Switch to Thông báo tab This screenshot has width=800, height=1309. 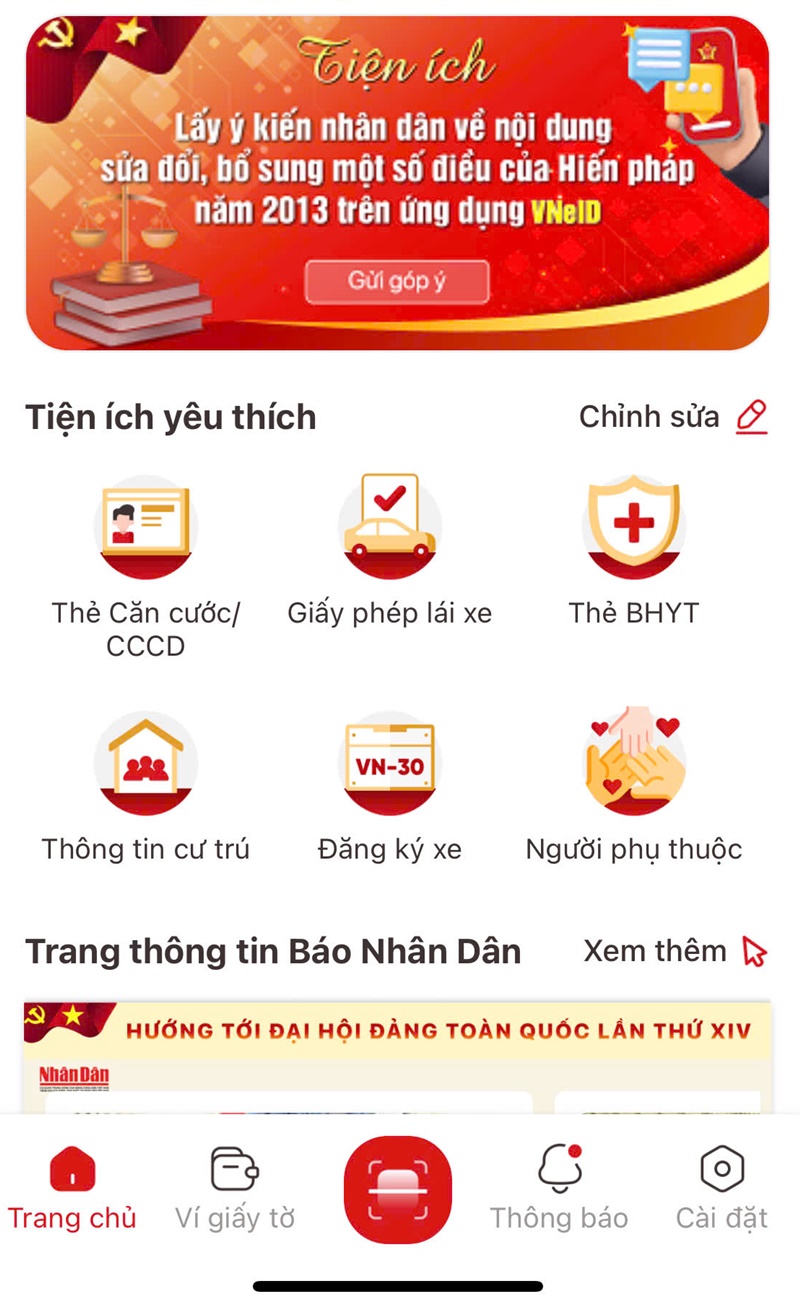559,1188
